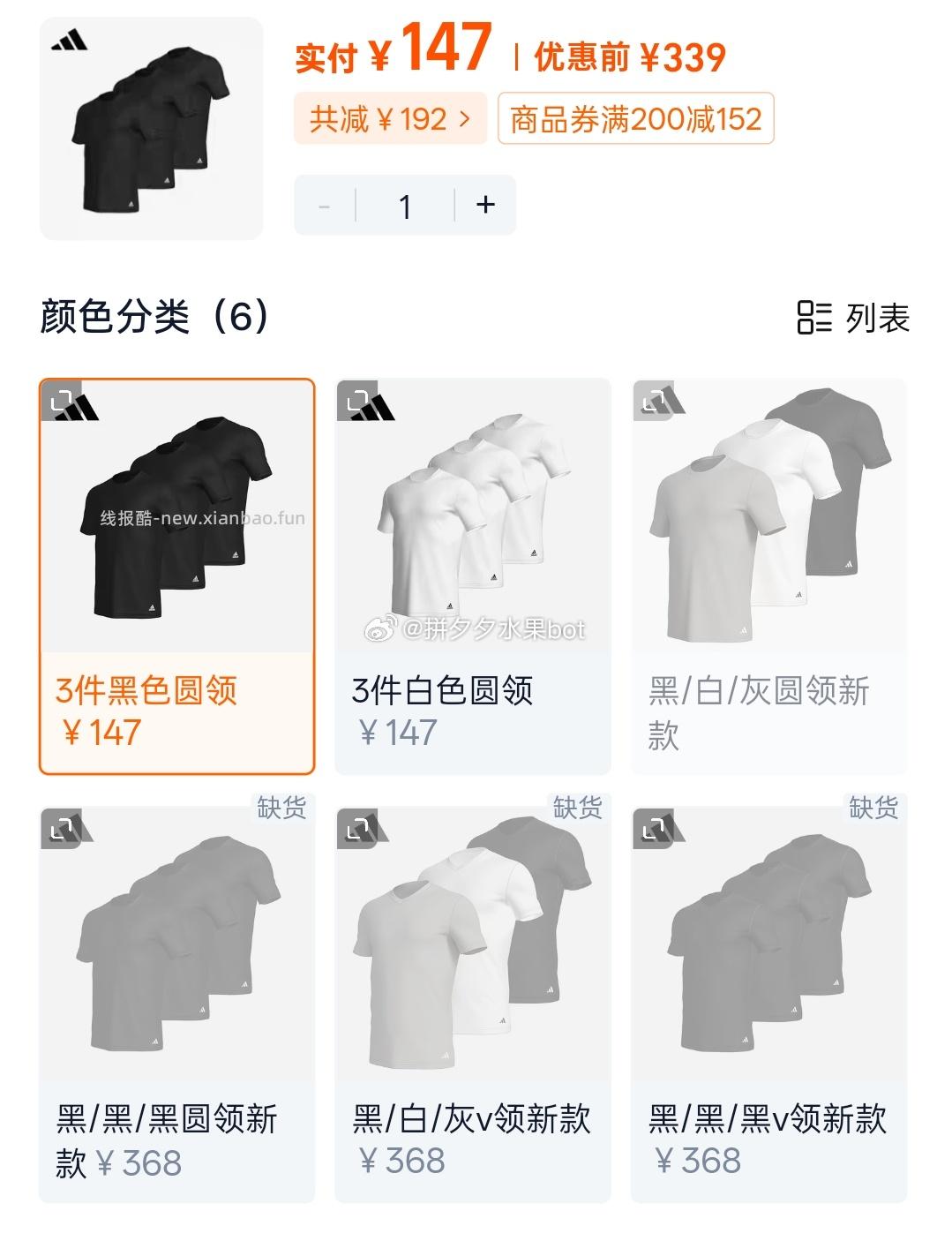Increase quantity with the plus button
The image size is (952, 1256).
483,204
